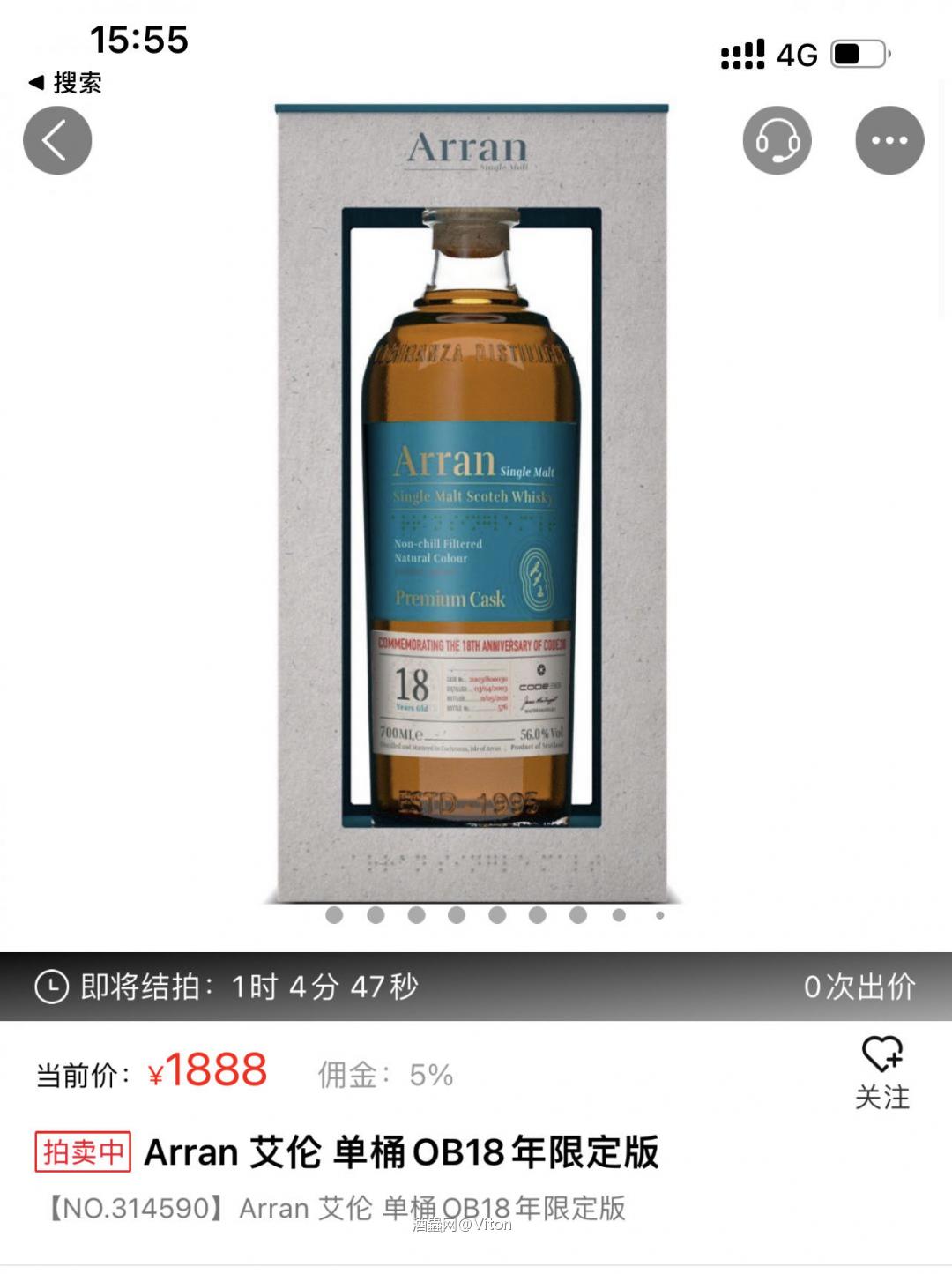Tap the current price ¥1888
This screenshot has height=1274, width=952.
(207, 1069)
